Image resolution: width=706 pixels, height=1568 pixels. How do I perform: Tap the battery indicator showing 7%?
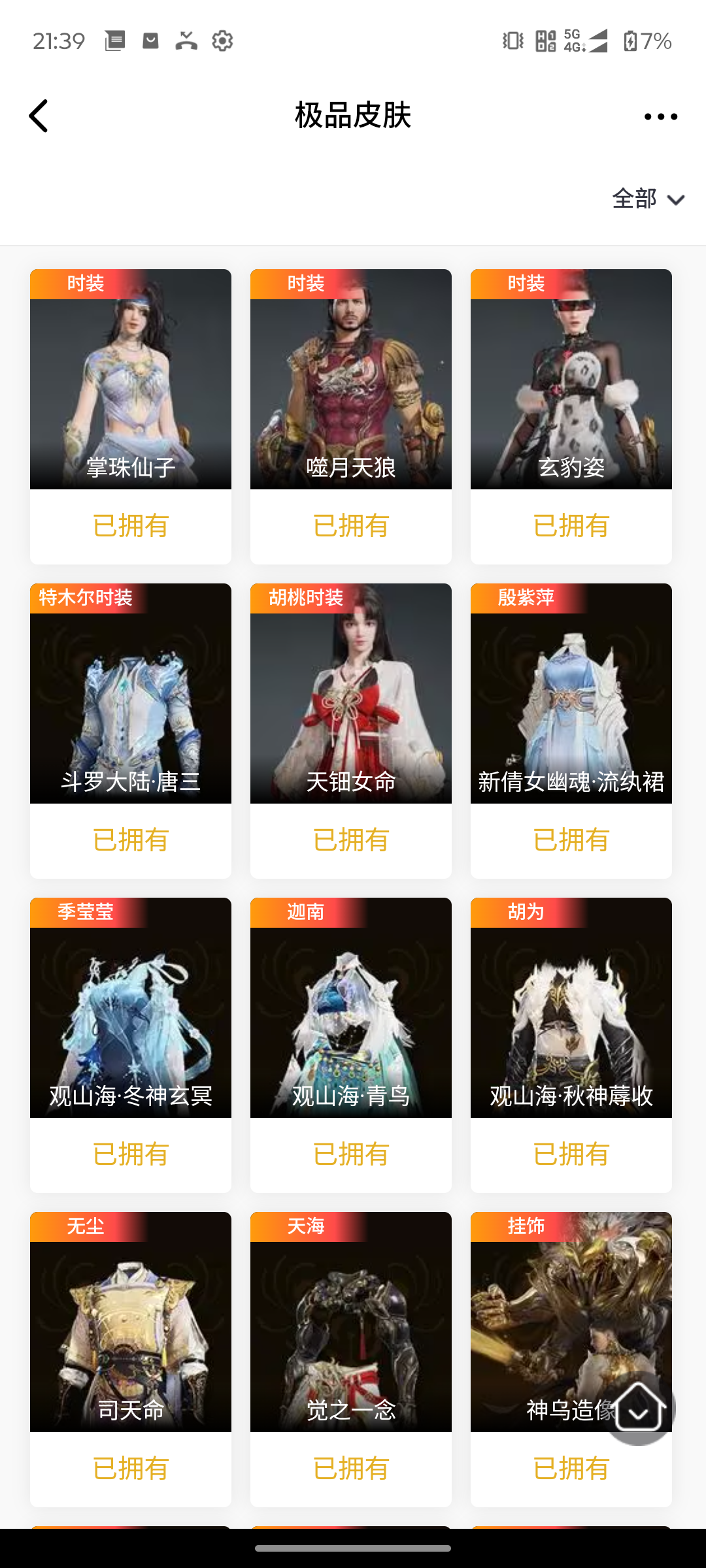pyautogui.click(x=644, y=41)
